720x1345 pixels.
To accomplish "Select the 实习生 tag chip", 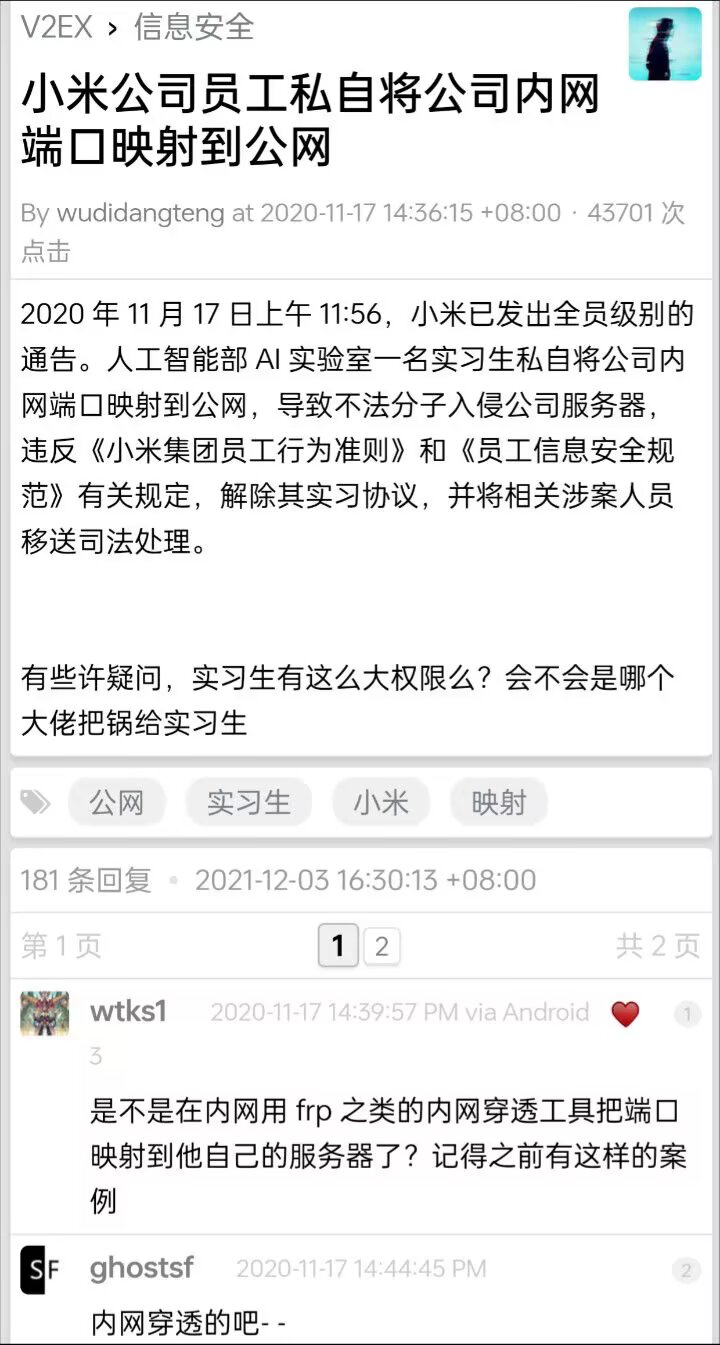I will [248, 802].
